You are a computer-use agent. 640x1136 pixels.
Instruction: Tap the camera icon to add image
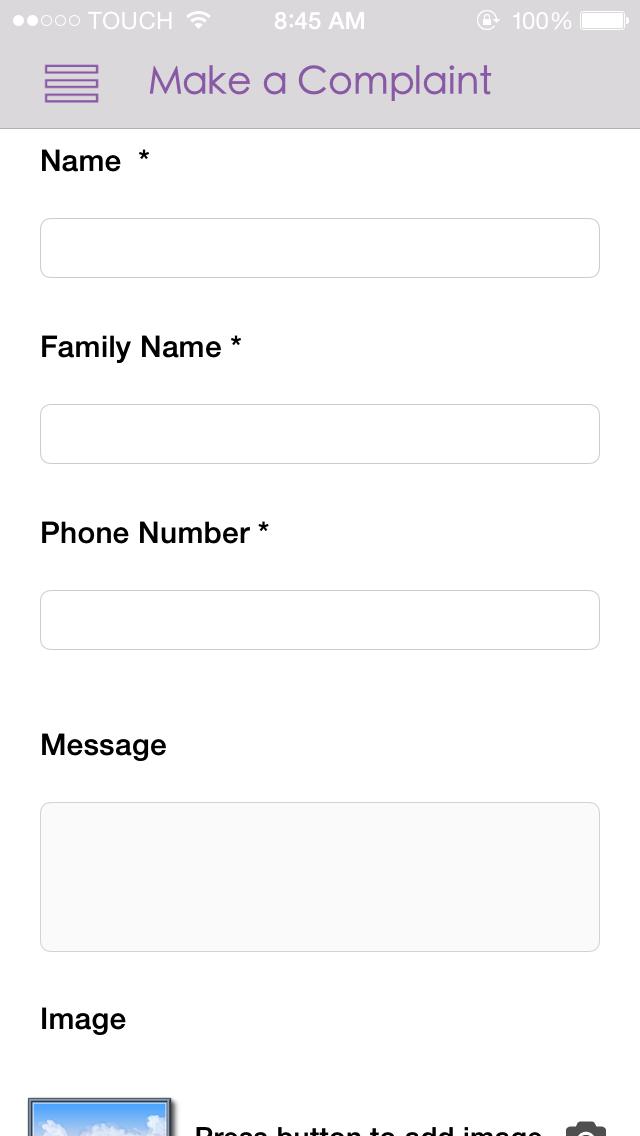point(586,1128)
